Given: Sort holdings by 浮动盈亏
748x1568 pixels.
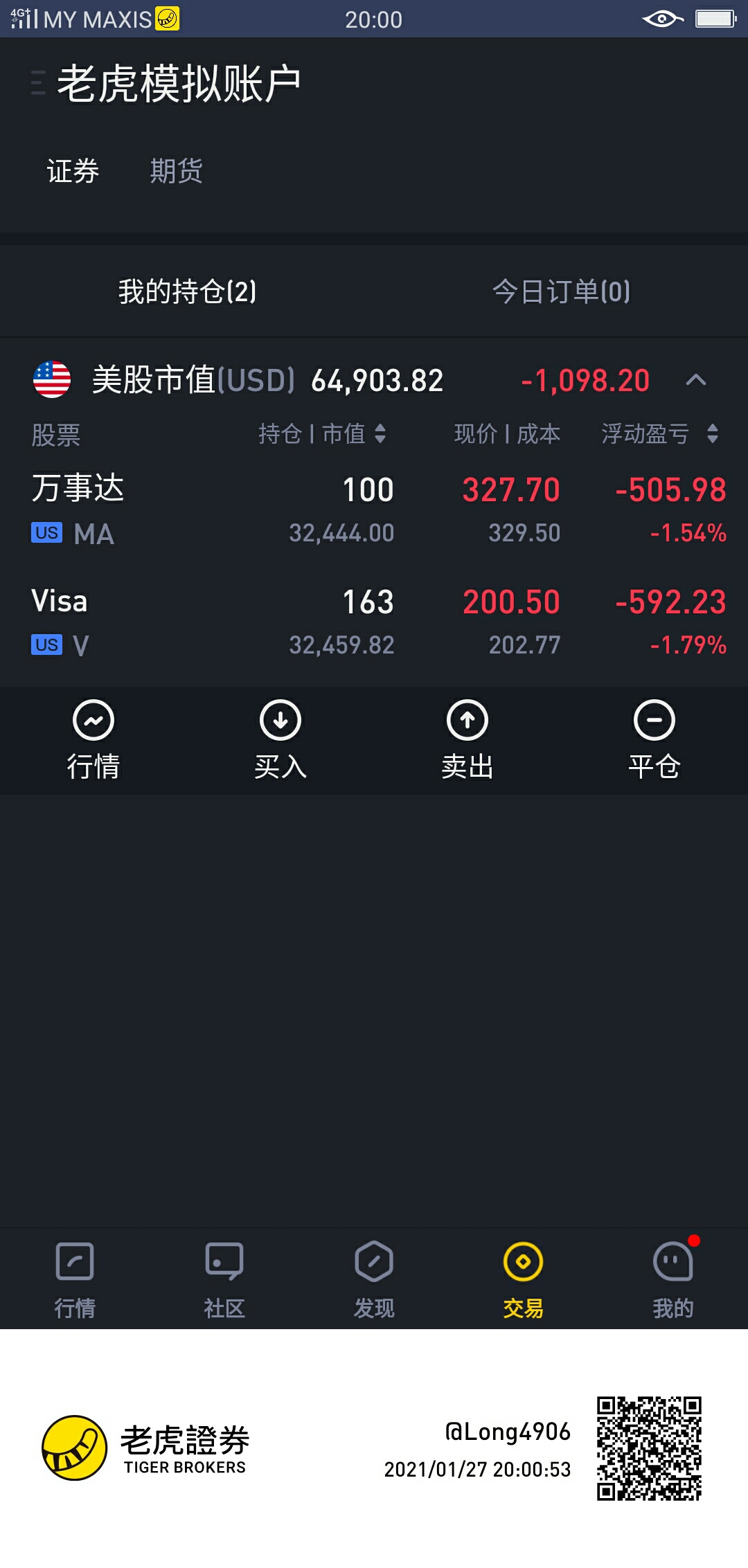Looking at the screenshot, I should pyautogui.click(x=659, y=434).
